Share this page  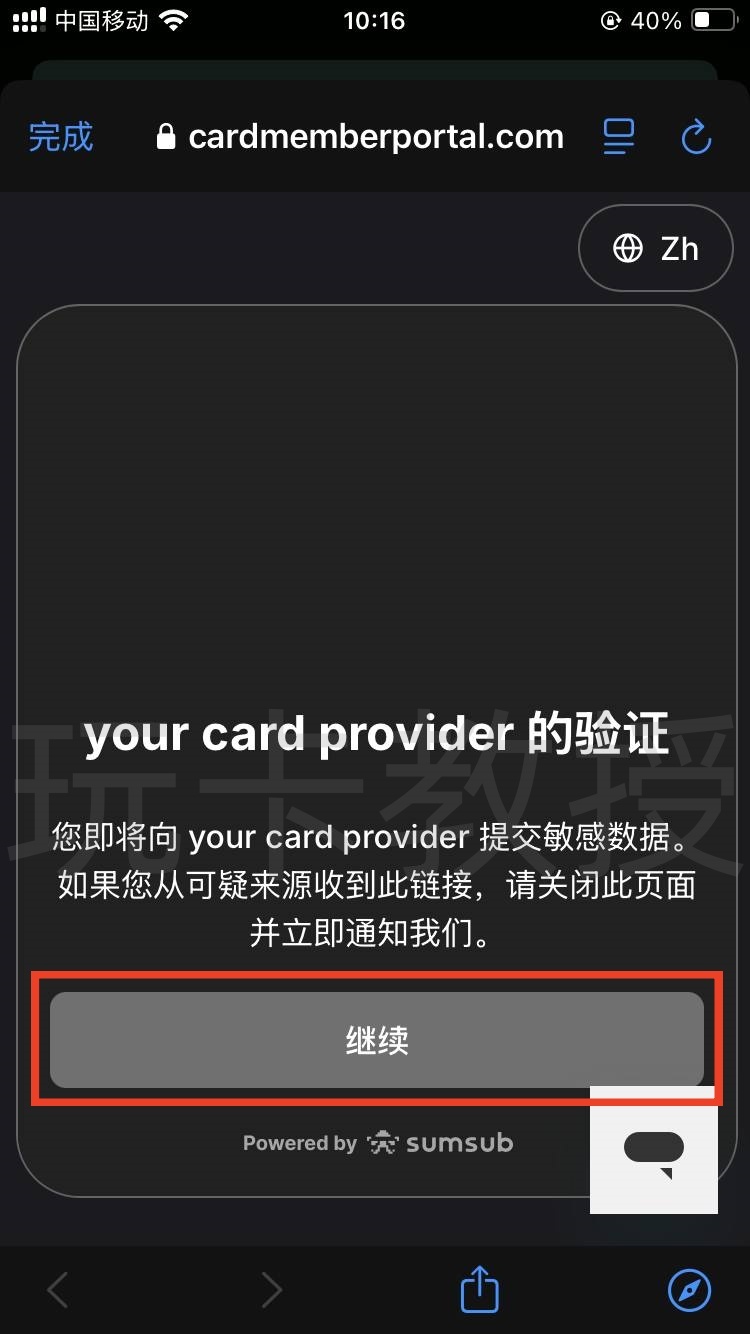479,1289
